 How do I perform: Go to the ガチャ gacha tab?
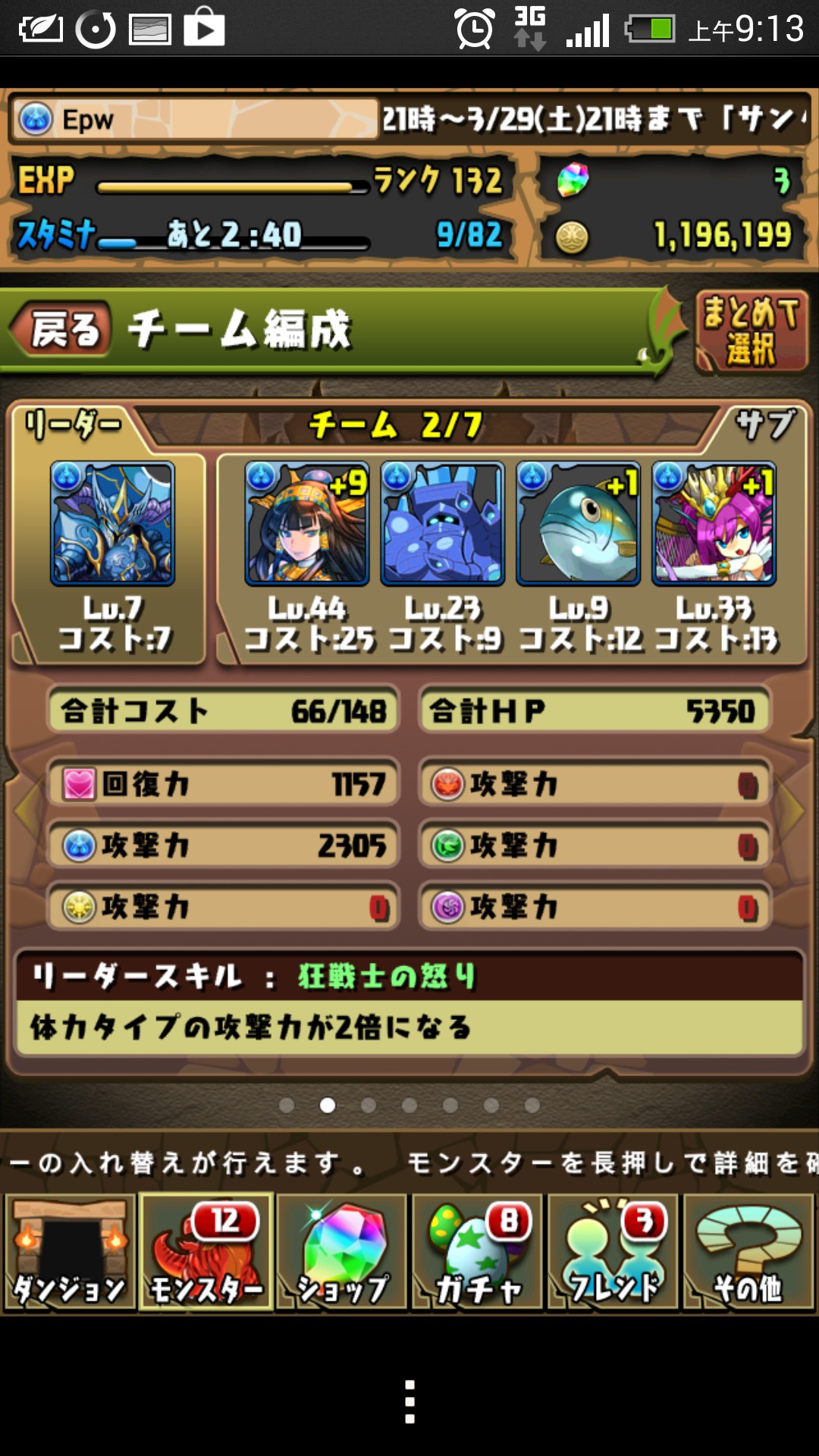478,1252
